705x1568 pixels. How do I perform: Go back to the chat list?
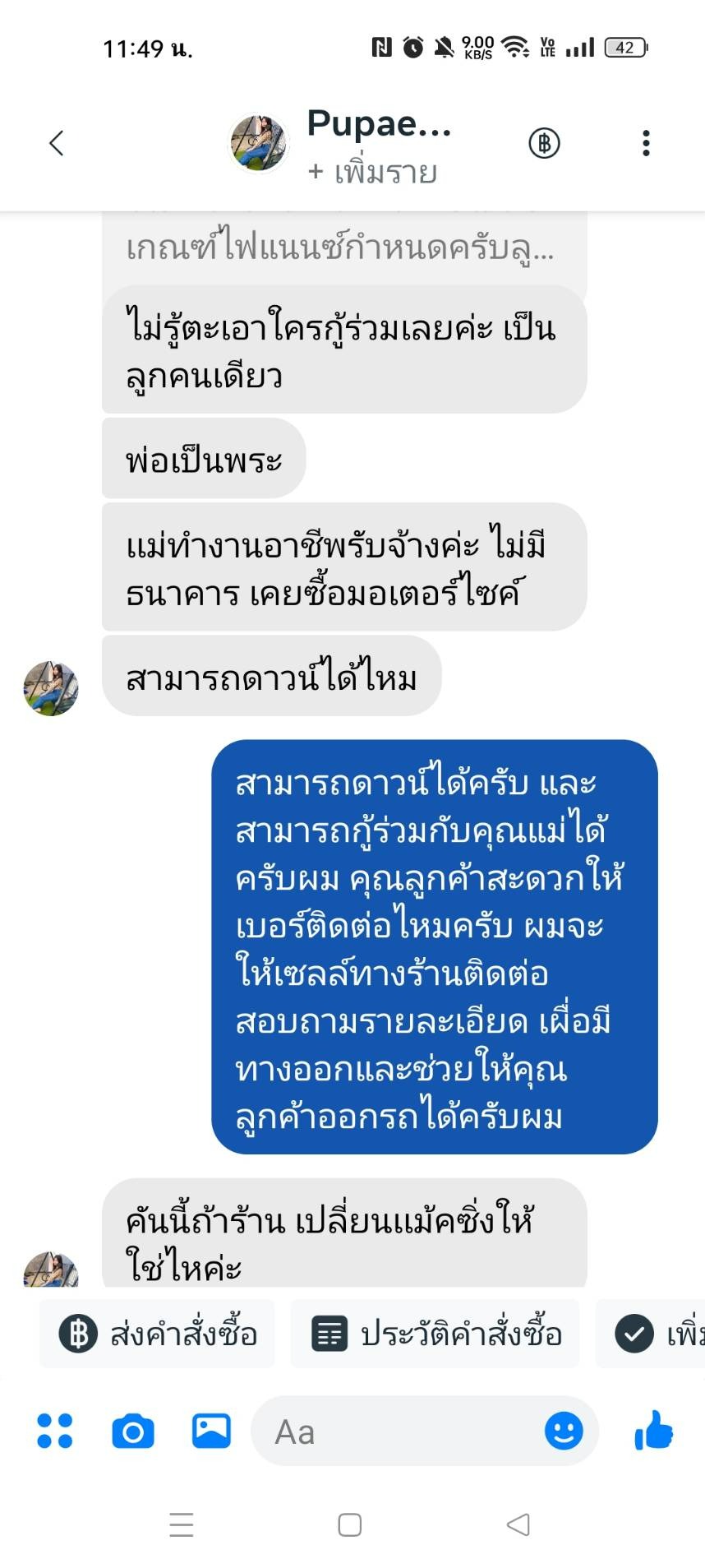coord(56,143)
